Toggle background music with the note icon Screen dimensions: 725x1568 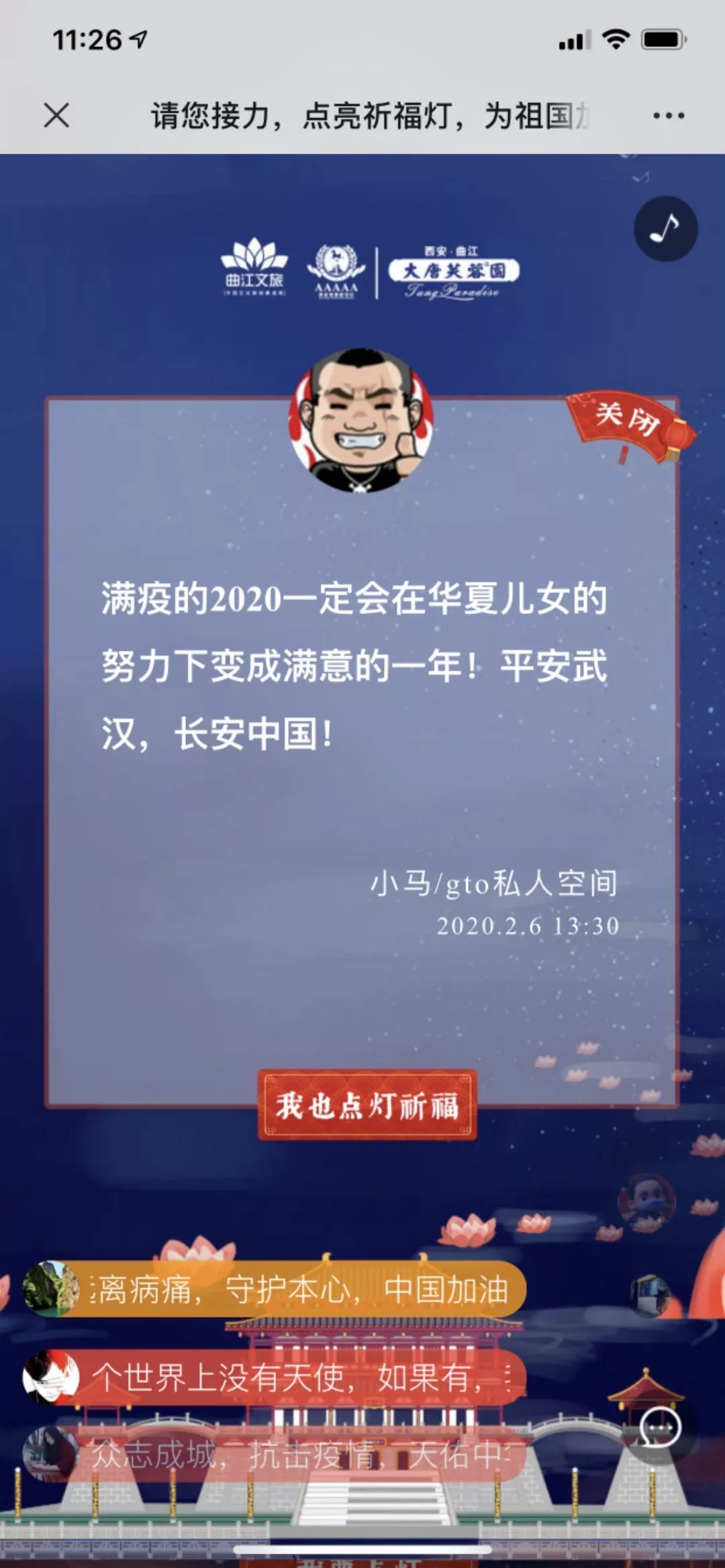pyautogui.click(x=666, y=229)
